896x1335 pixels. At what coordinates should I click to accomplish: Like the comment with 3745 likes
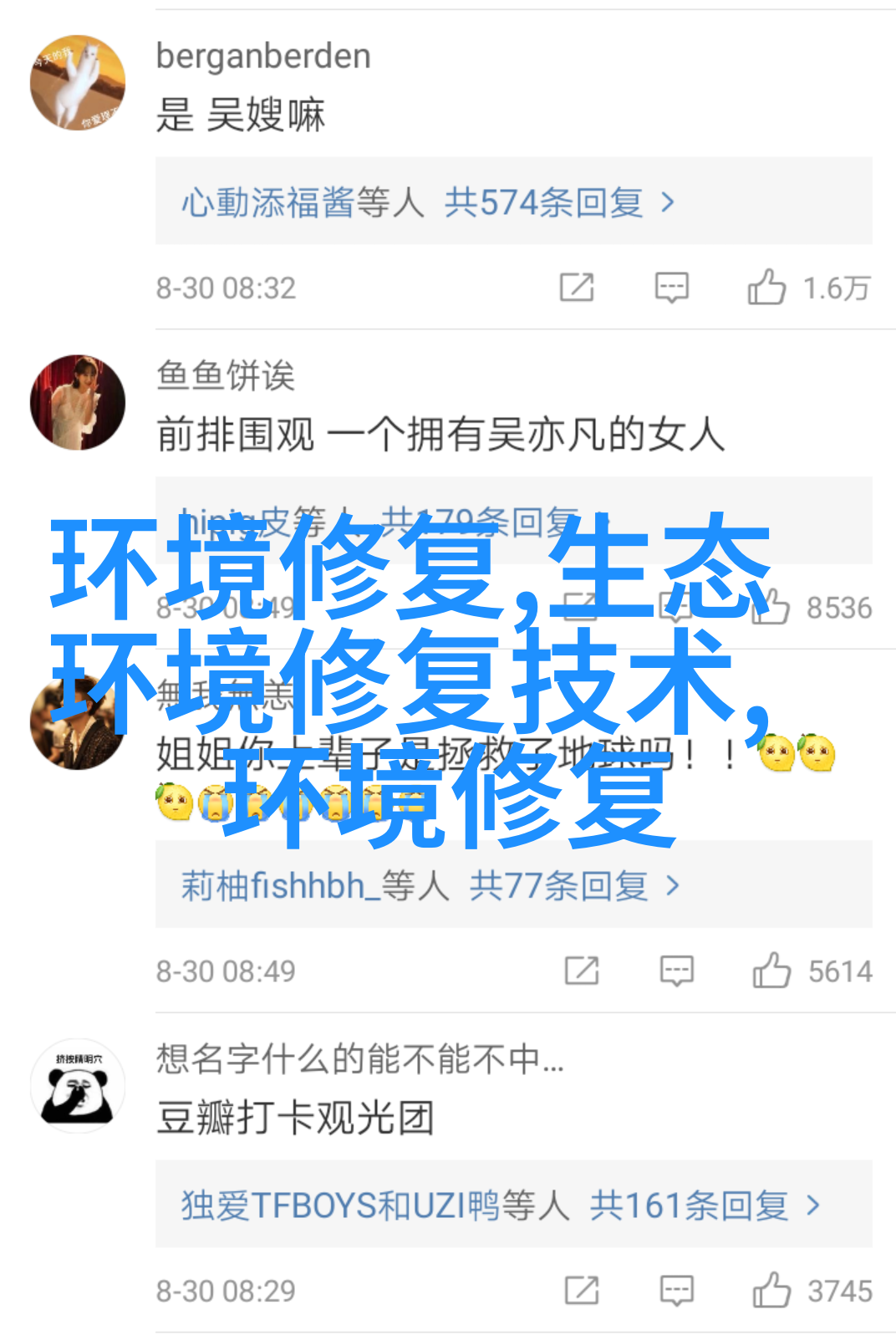tap(771, 1290)
